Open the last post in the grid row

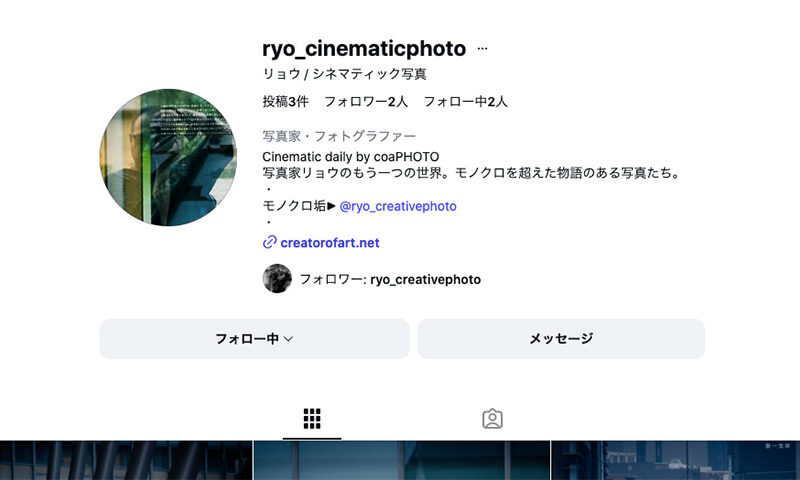click(676, 461)
